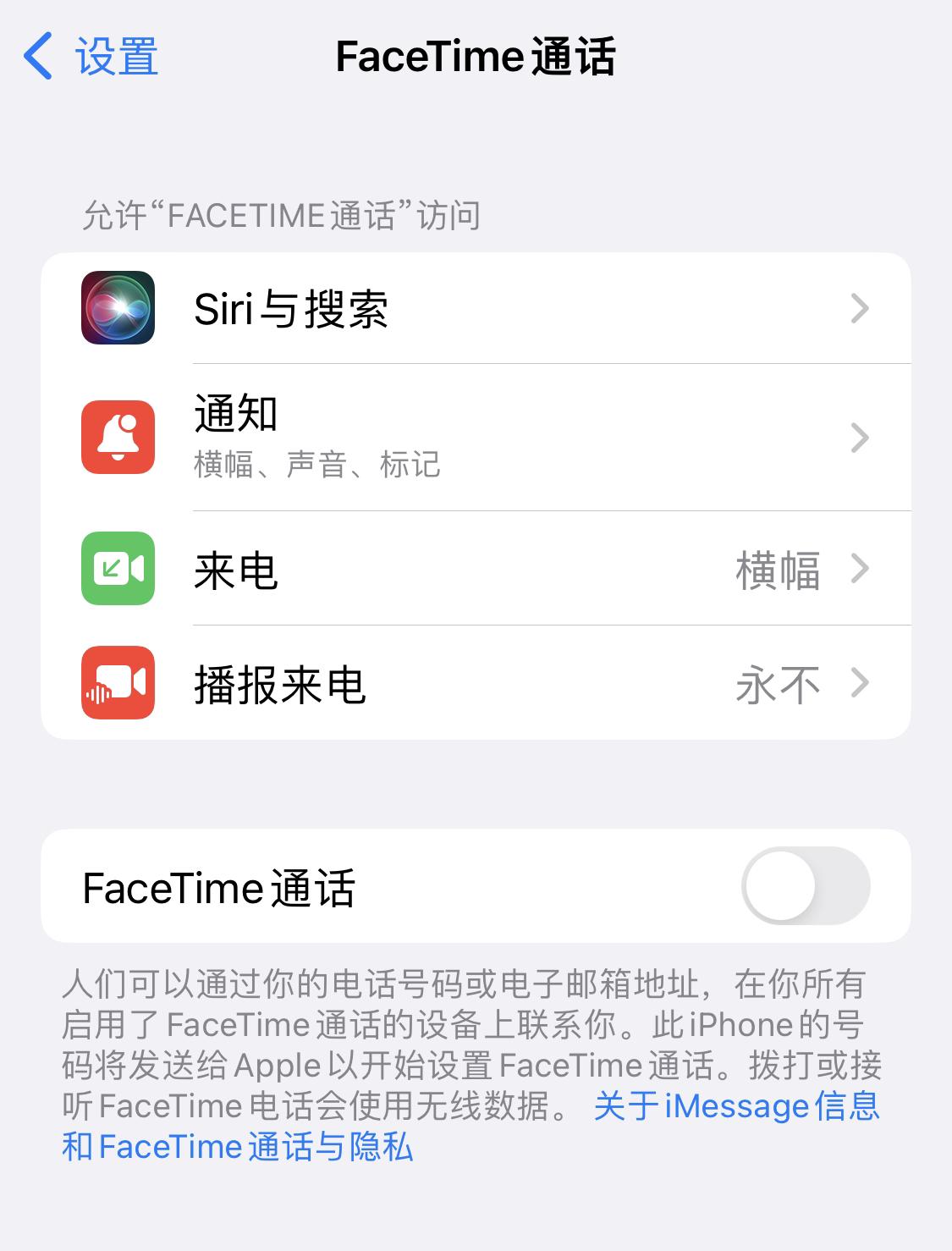Select the 永不 value on 播报来电 row
This screenshot has width=952, height=1251.
[x=780, y=682]
